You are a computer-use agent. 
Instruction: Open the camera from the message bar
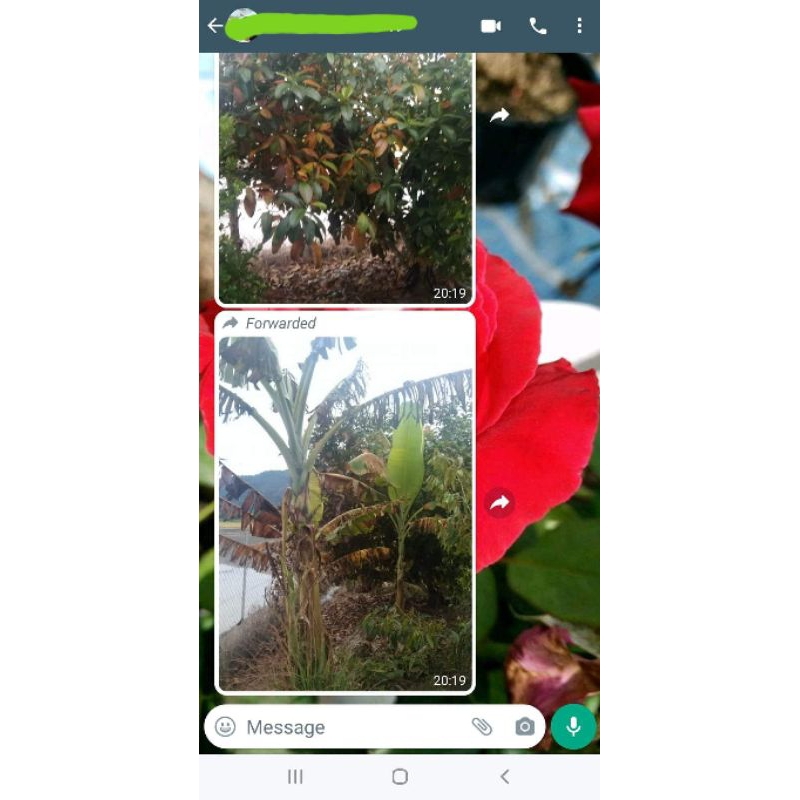pos(525,727)
